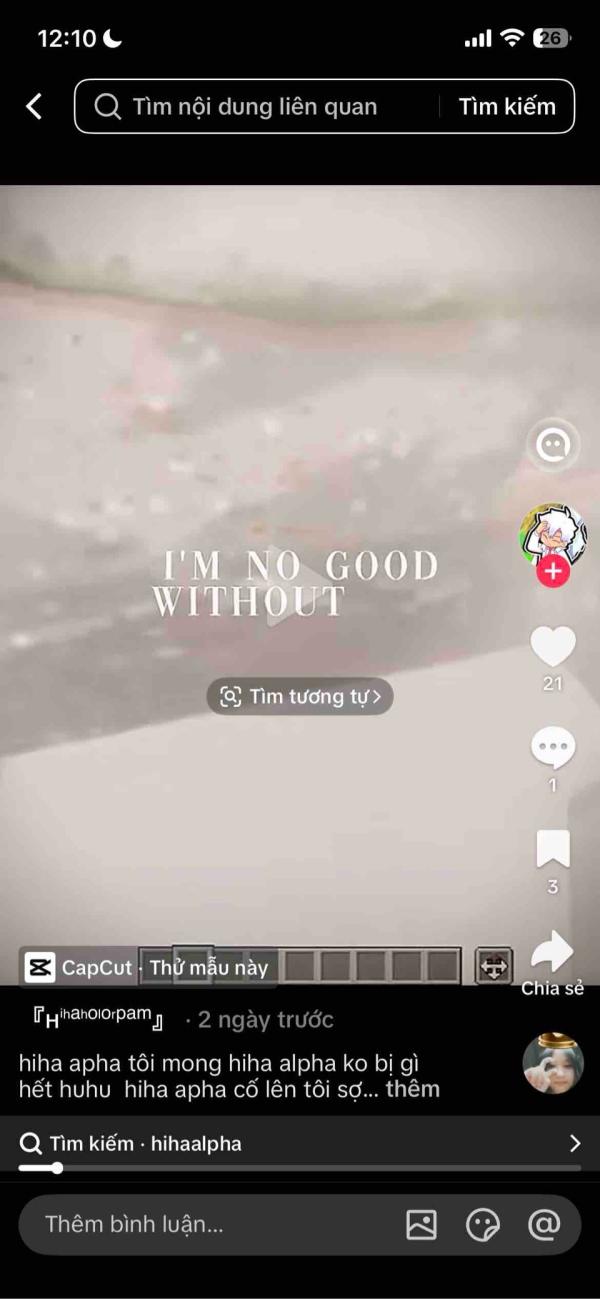Open the emoji sticker picker
Image resolution: width=600 pixels, height=1299 pixels.
pos(483,1224)
